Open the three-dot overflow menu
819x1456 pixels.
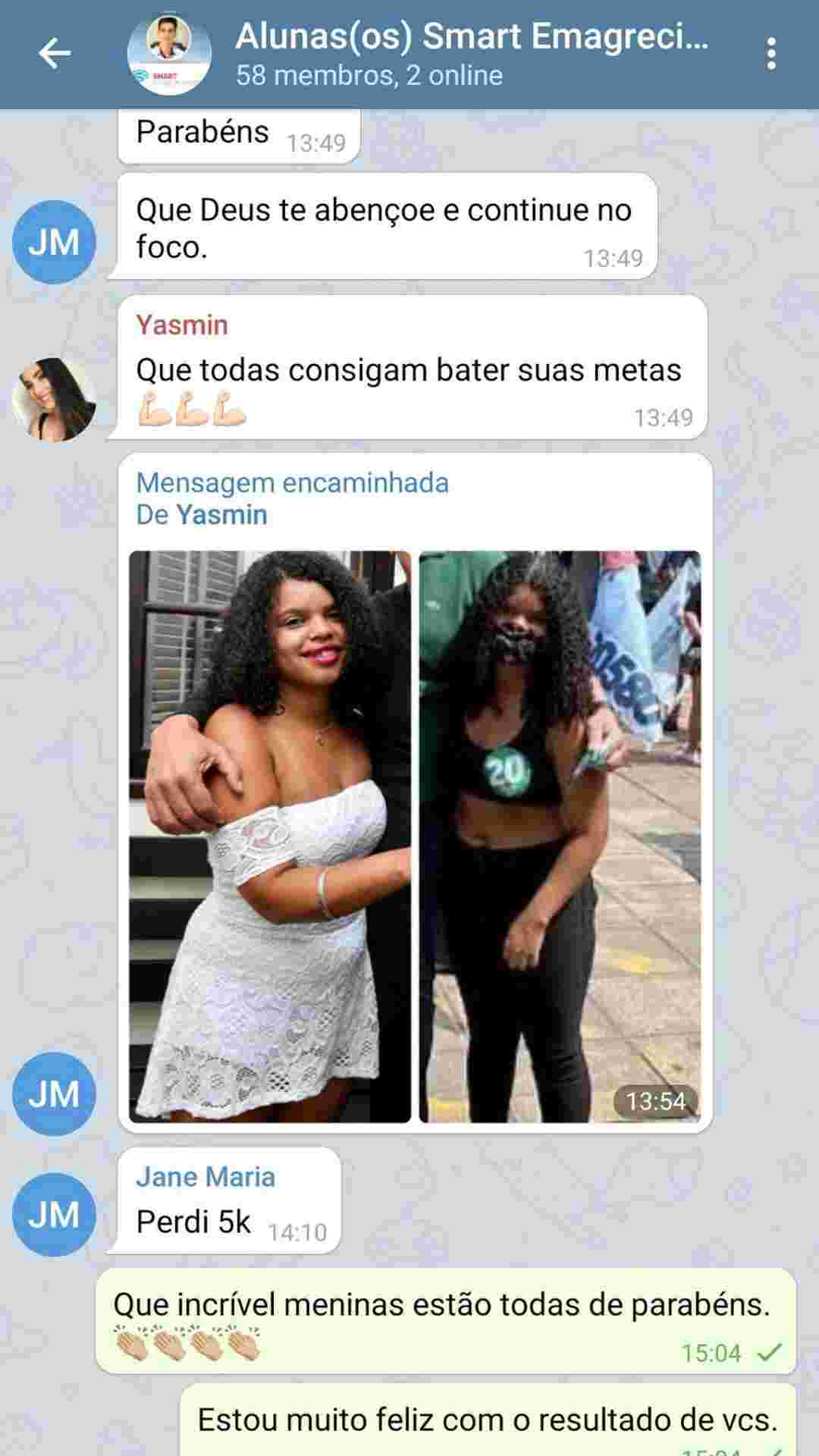click(771, 54)
